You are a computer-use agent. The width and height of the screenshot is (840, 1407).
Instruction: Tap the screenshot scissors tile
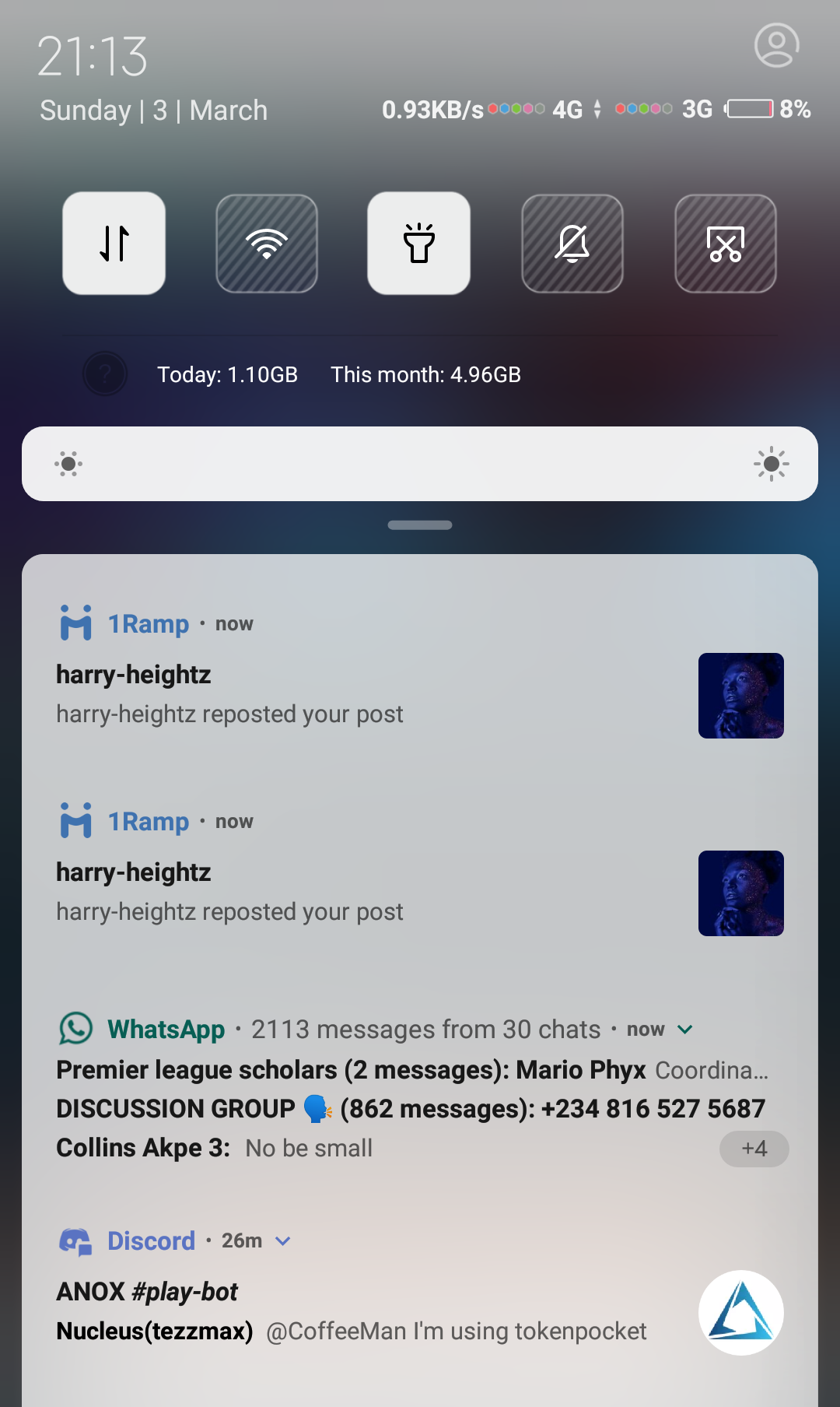pyautogui.click(x=725, y=244)
